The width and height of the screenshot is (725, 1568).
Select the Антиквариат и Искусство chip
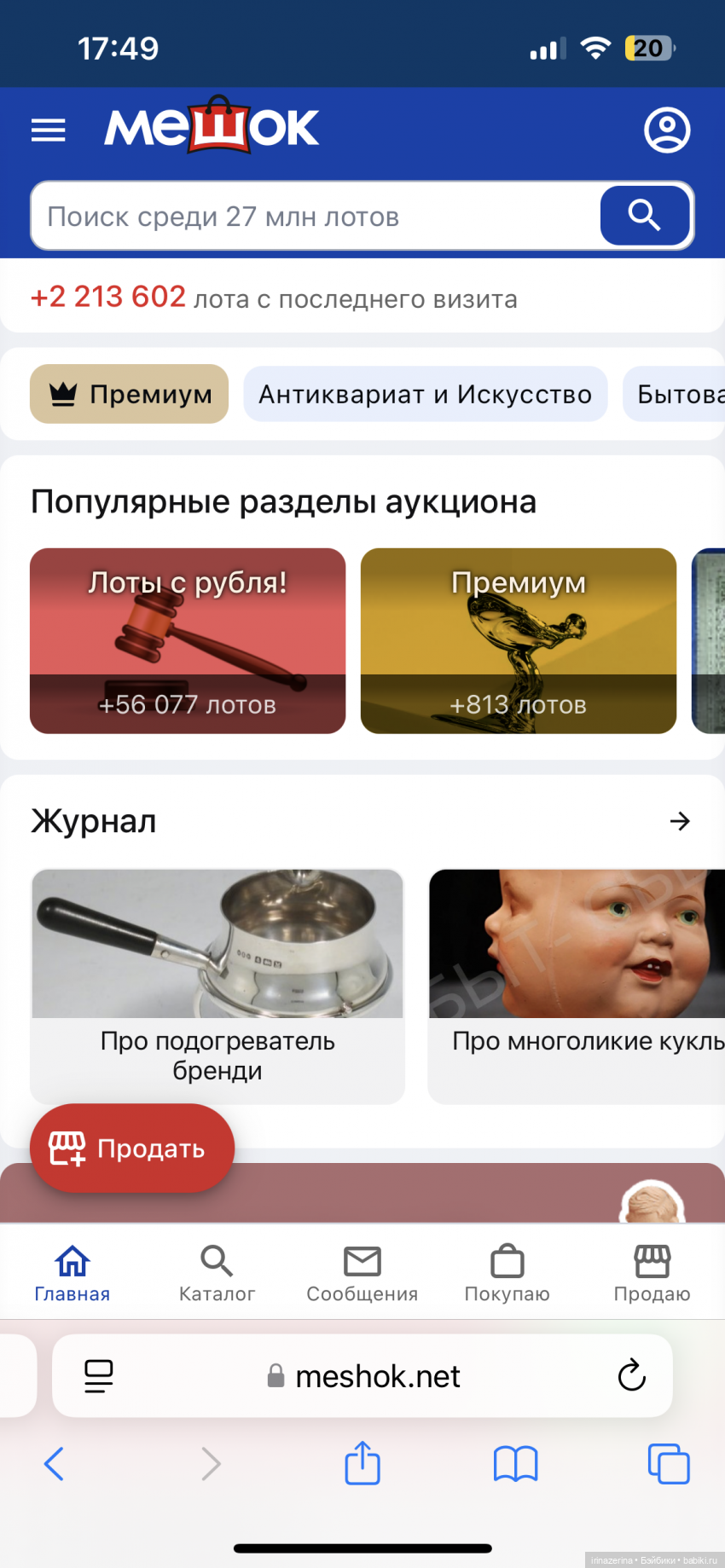425,394
